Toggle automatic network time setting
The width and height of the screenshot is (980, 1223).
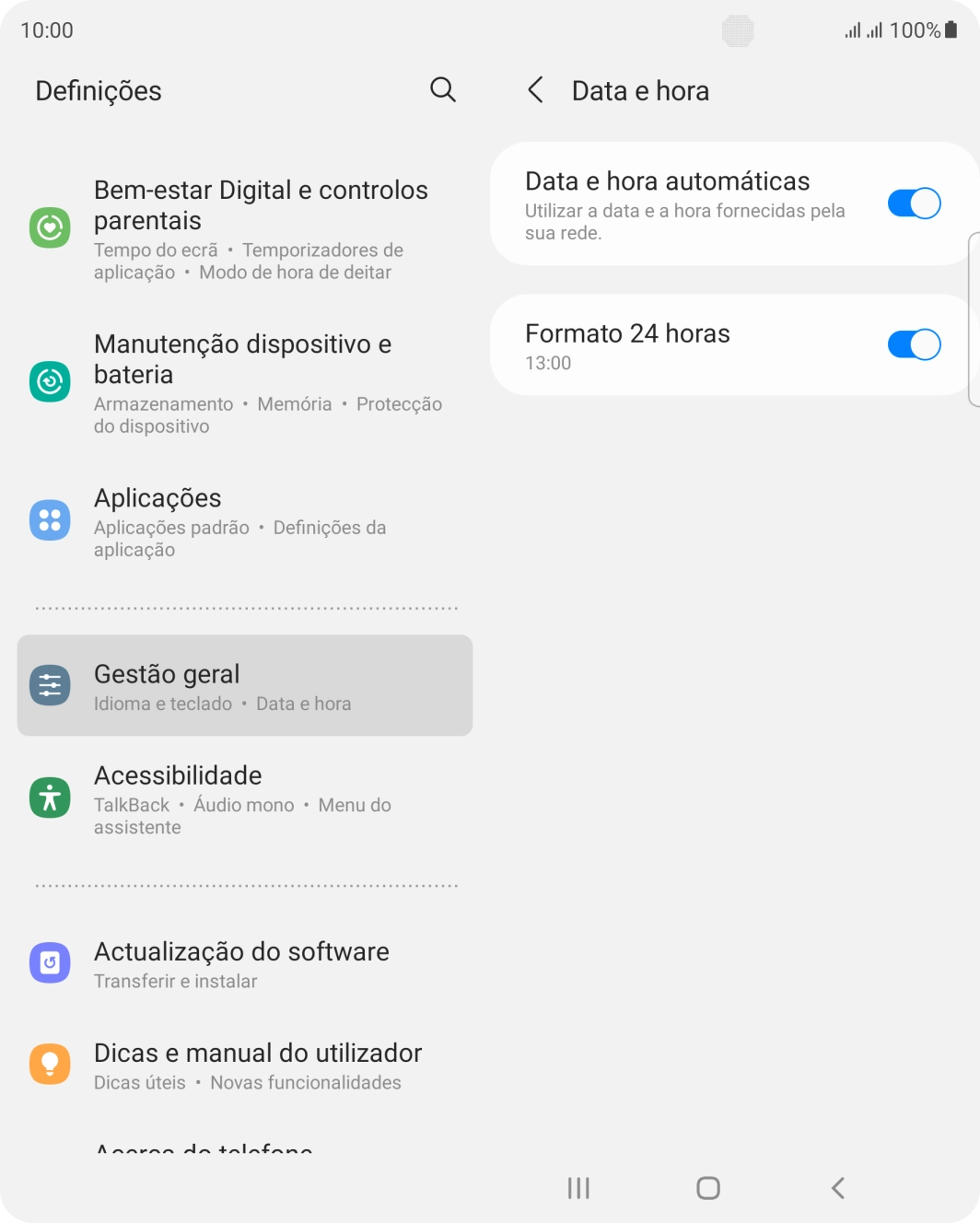click(914, 203)
